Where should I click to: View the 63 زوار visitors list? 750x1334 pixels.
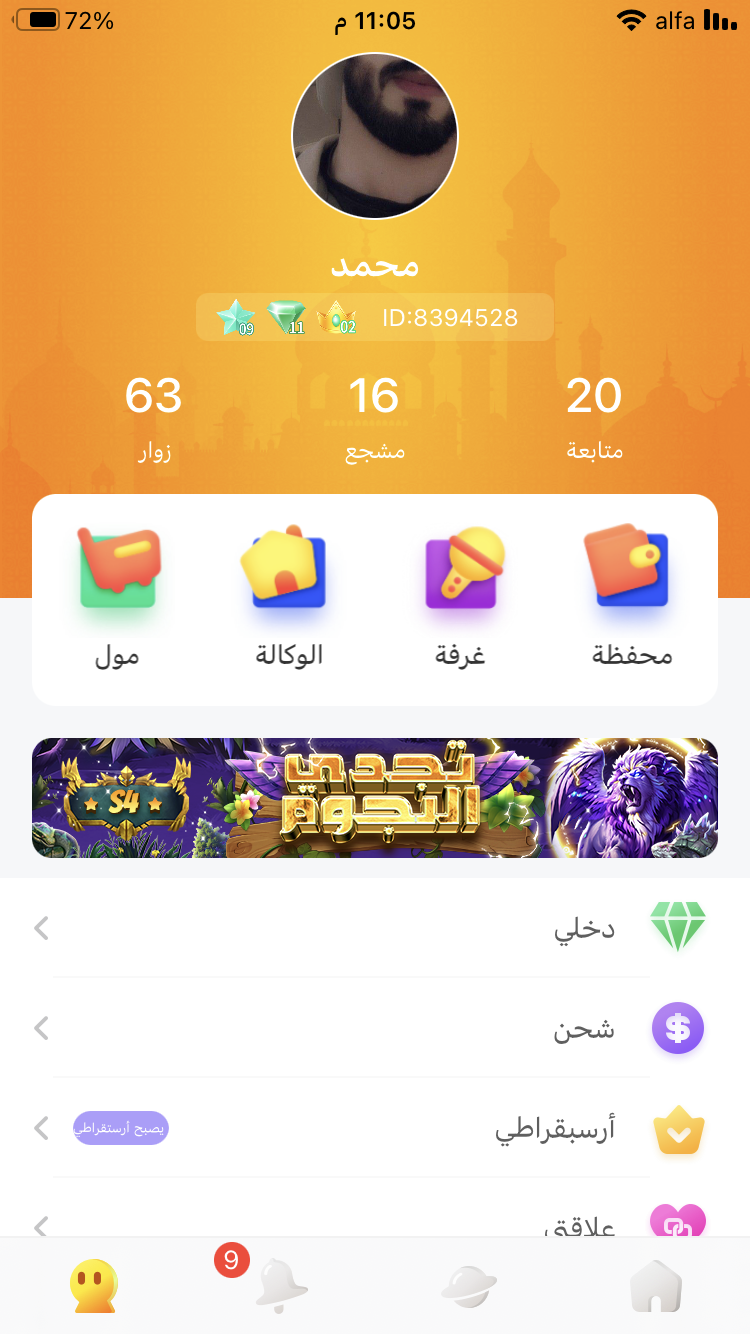coord(153,419)
